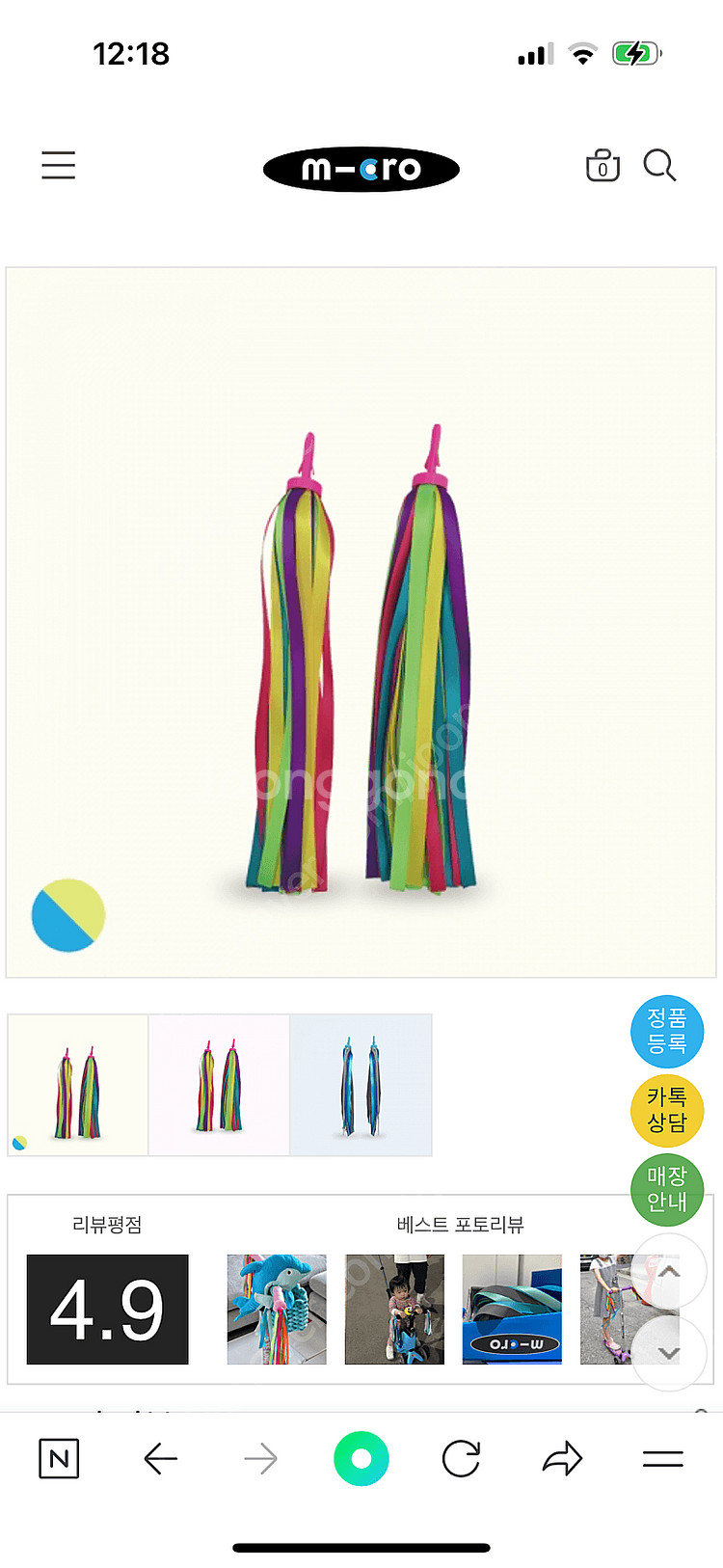The image size is (723, 1568).
Task: Share this page
Action: tap(562, 1459)
